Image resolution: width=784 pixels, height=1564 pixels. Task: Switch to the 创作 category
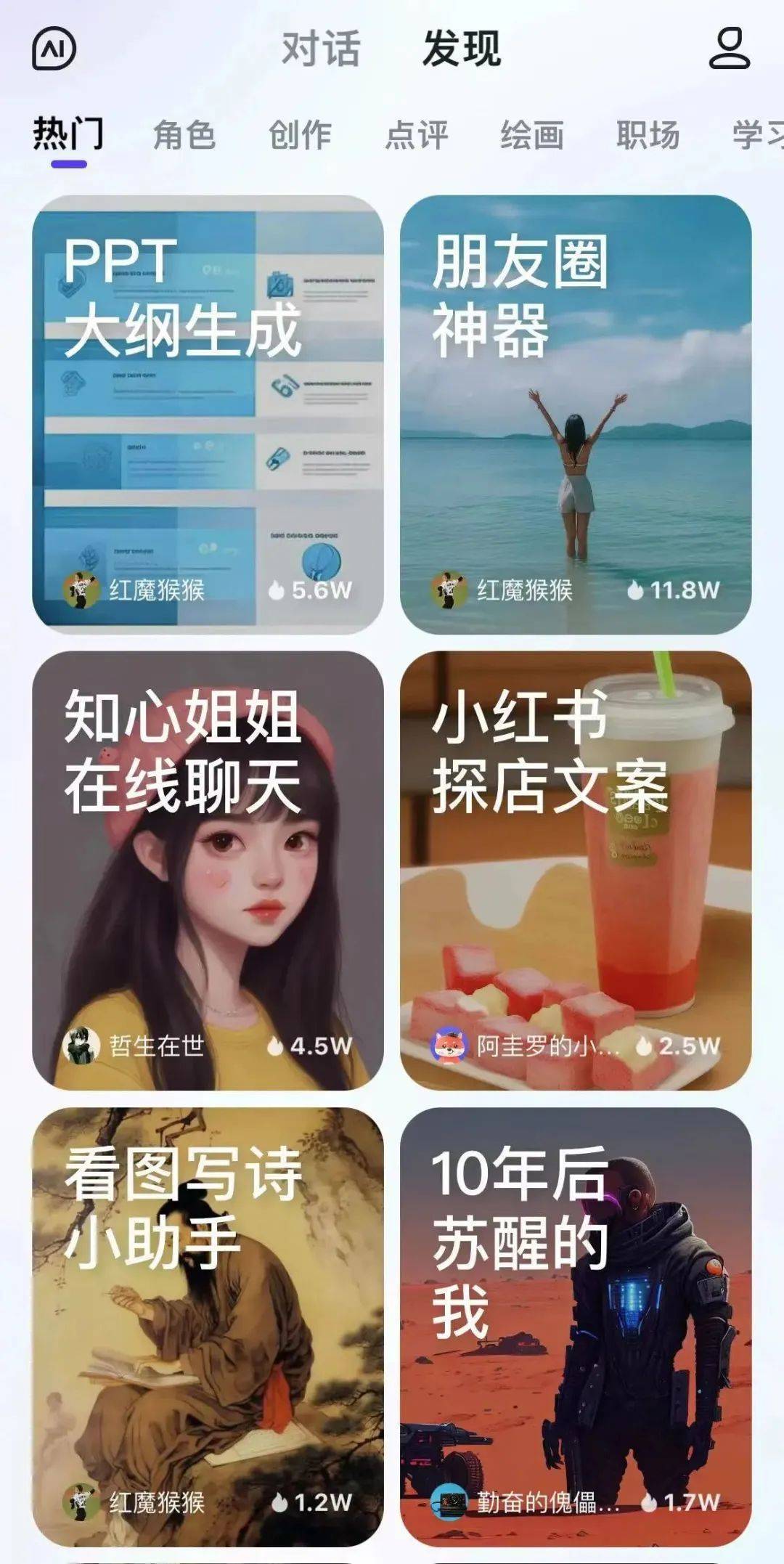pos(300,135)
